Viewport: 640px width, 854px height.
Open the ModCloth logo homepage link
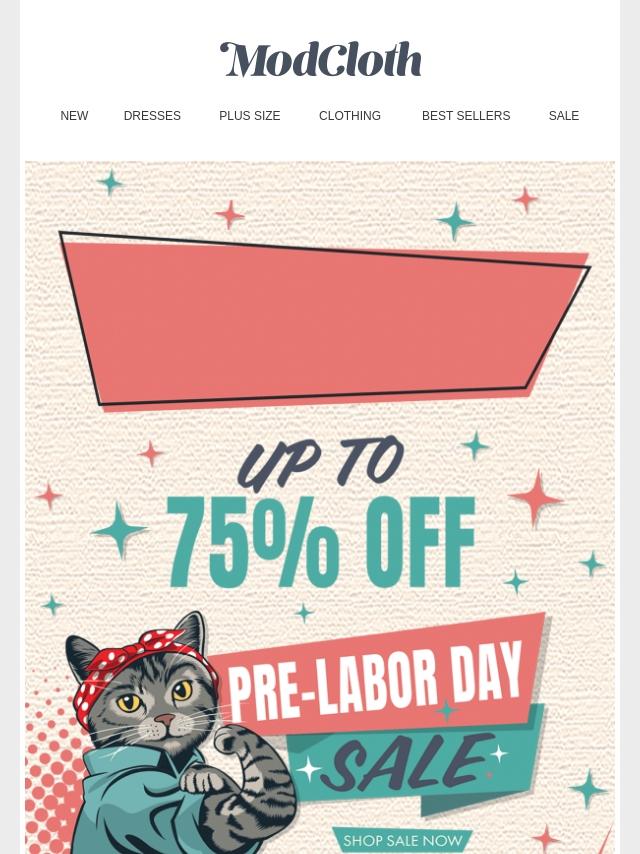point(320,59)
